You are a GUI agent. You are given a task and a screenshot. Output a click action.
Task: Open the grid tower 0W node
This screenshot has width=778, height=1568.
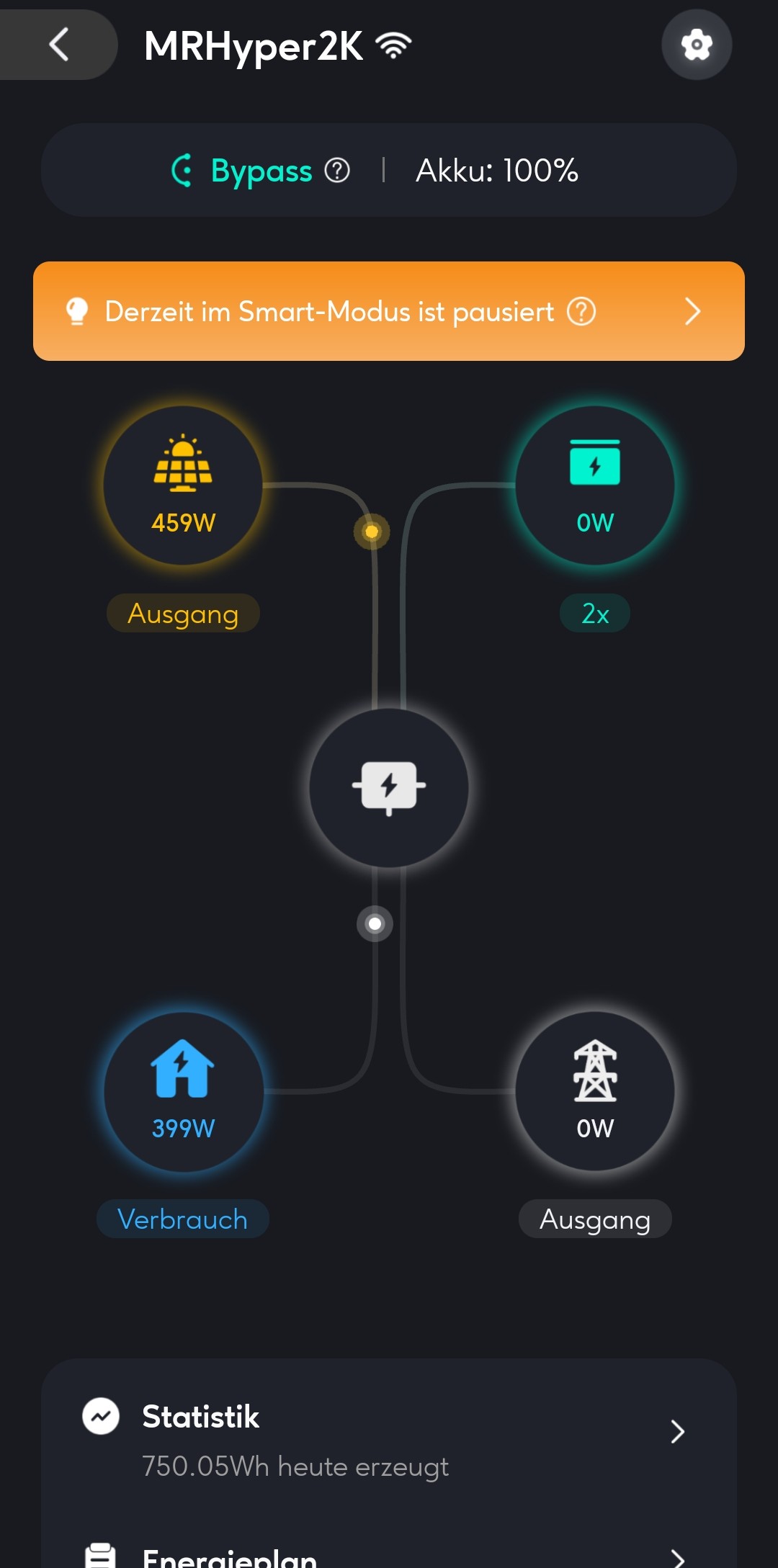pyautogui.click(x=595, y=1091)
